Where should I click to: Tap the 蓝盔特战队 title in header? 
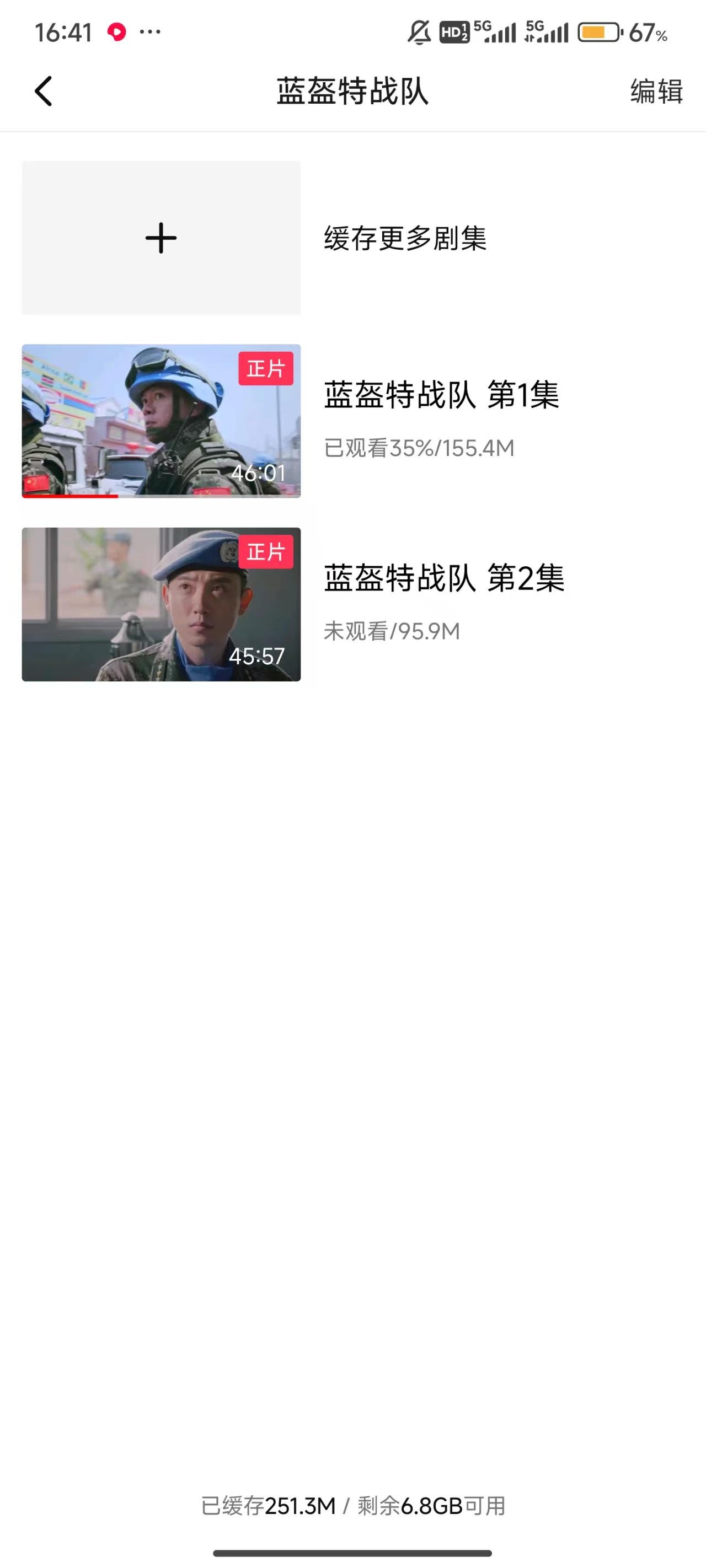[352, 91]
